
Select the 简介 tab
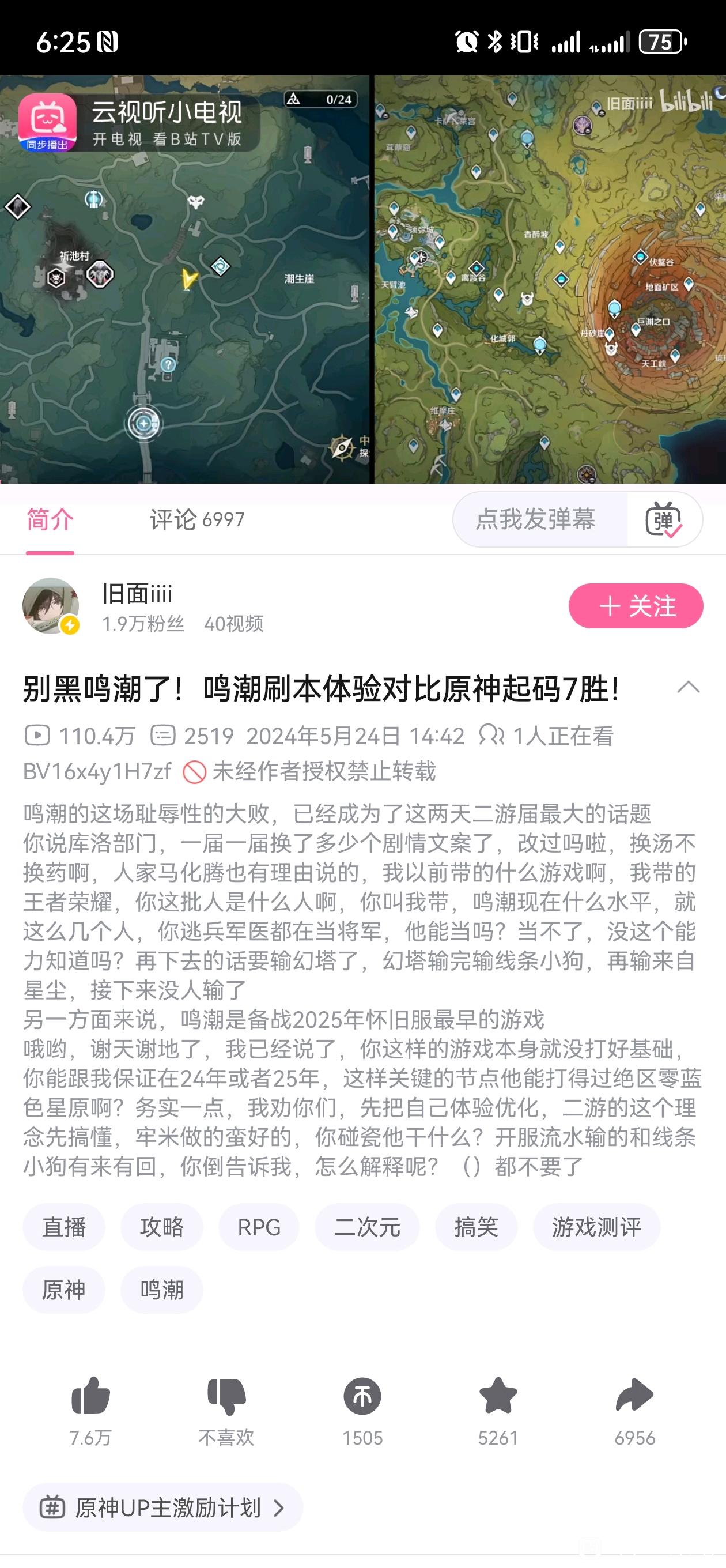(x=50, y=519)
